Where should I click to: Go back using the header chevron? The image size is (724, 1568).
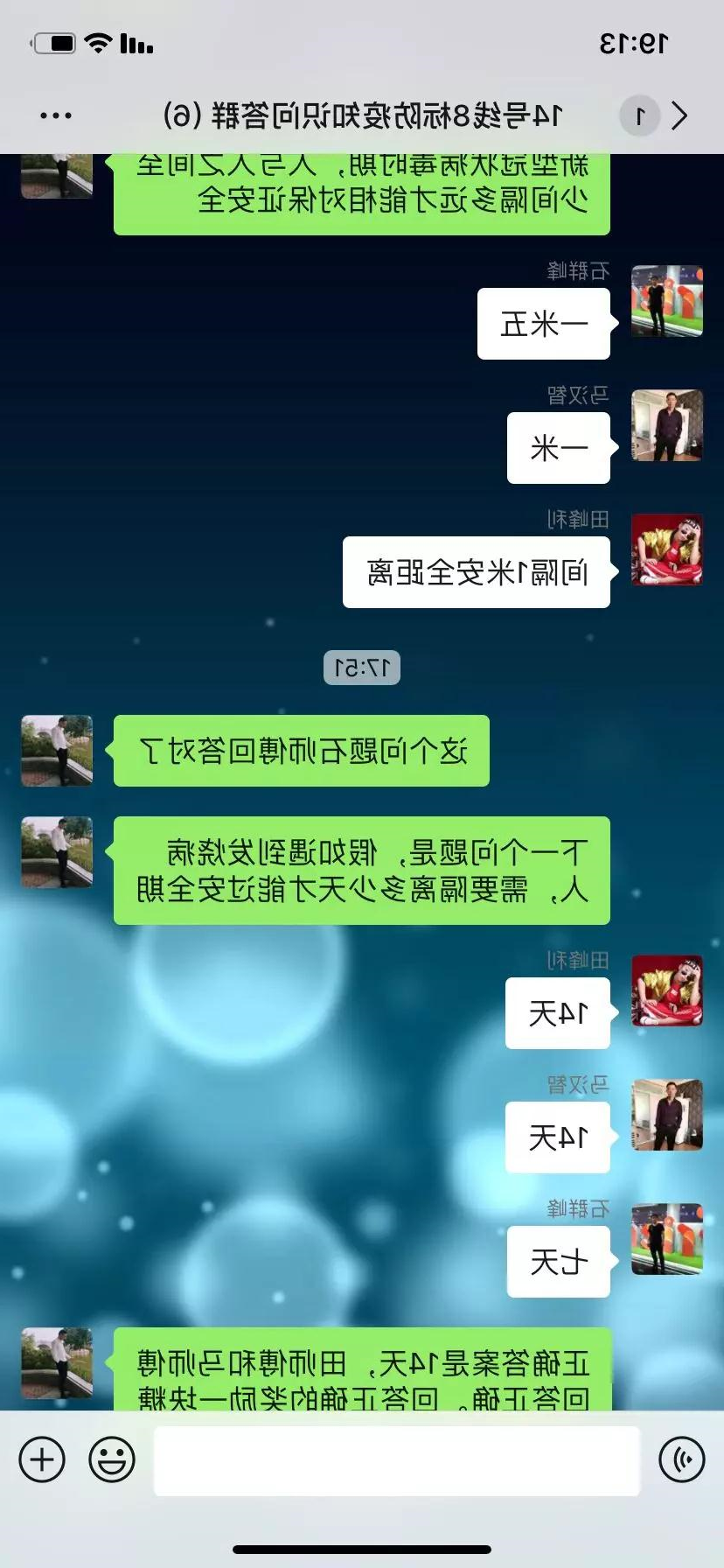(x=679, y=115)
